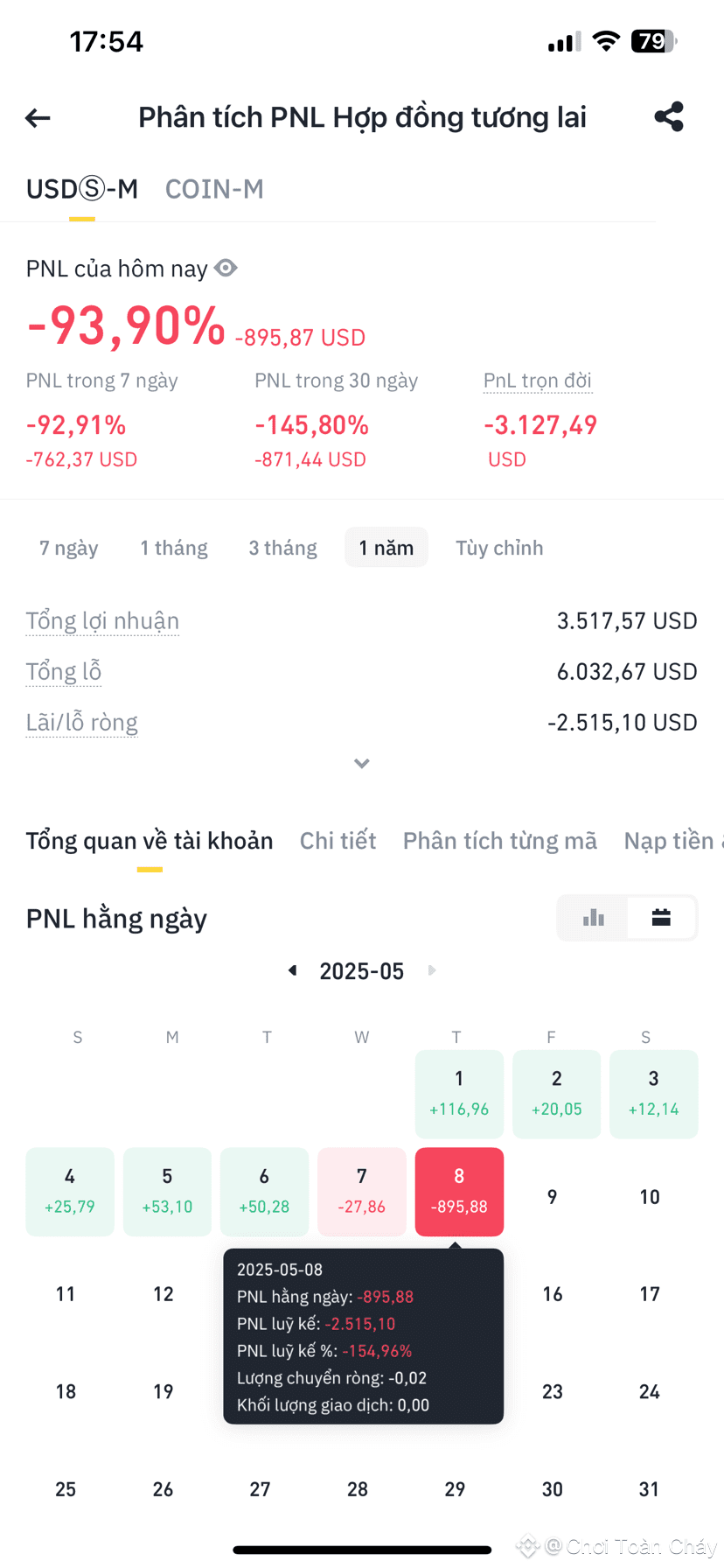The image size is (724, 1568).
Task: View PNL details for May 1
Action: [x=459, y=1094]
